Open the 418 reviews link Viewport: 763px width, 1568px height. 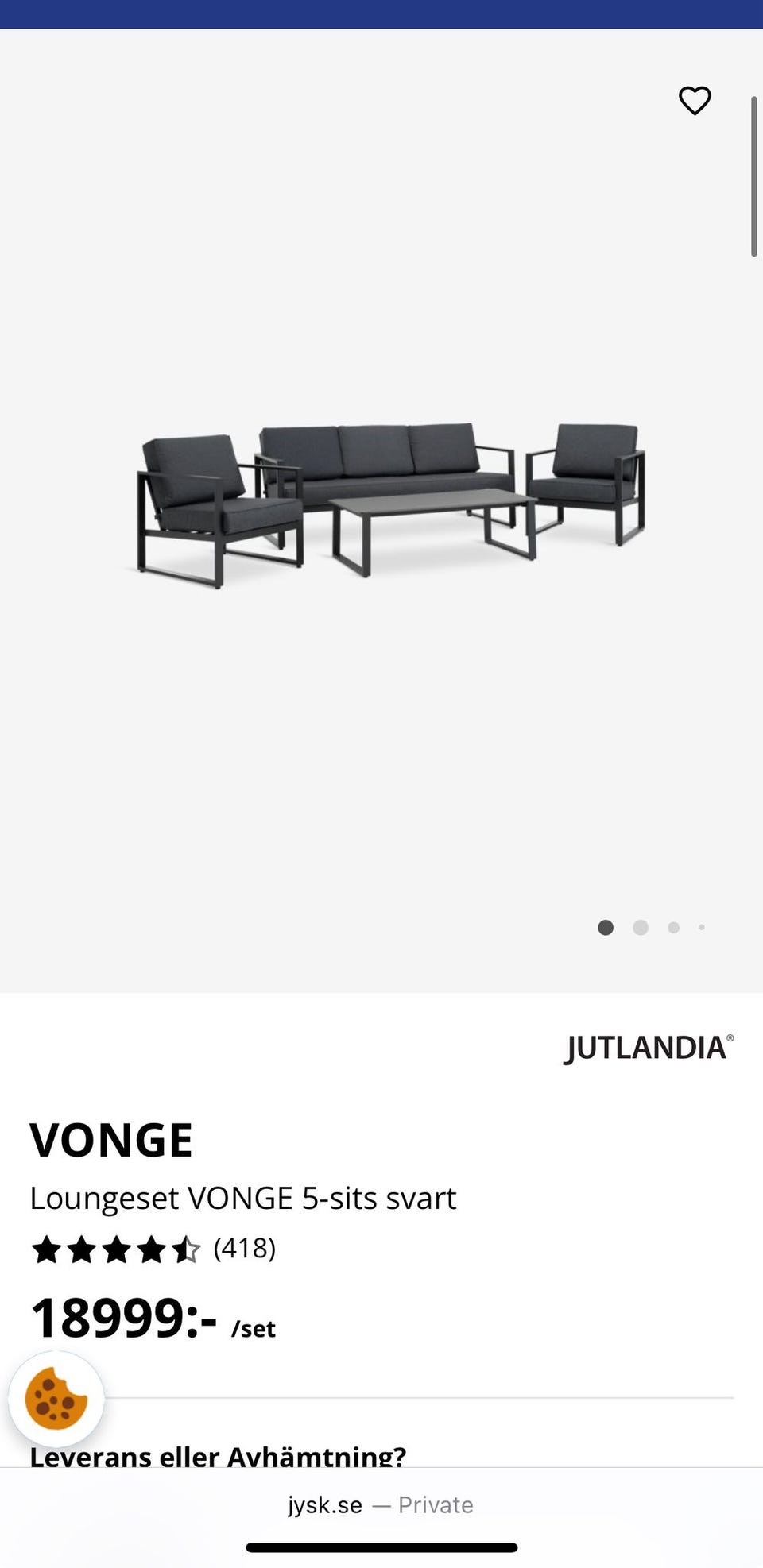(243, 1249)
